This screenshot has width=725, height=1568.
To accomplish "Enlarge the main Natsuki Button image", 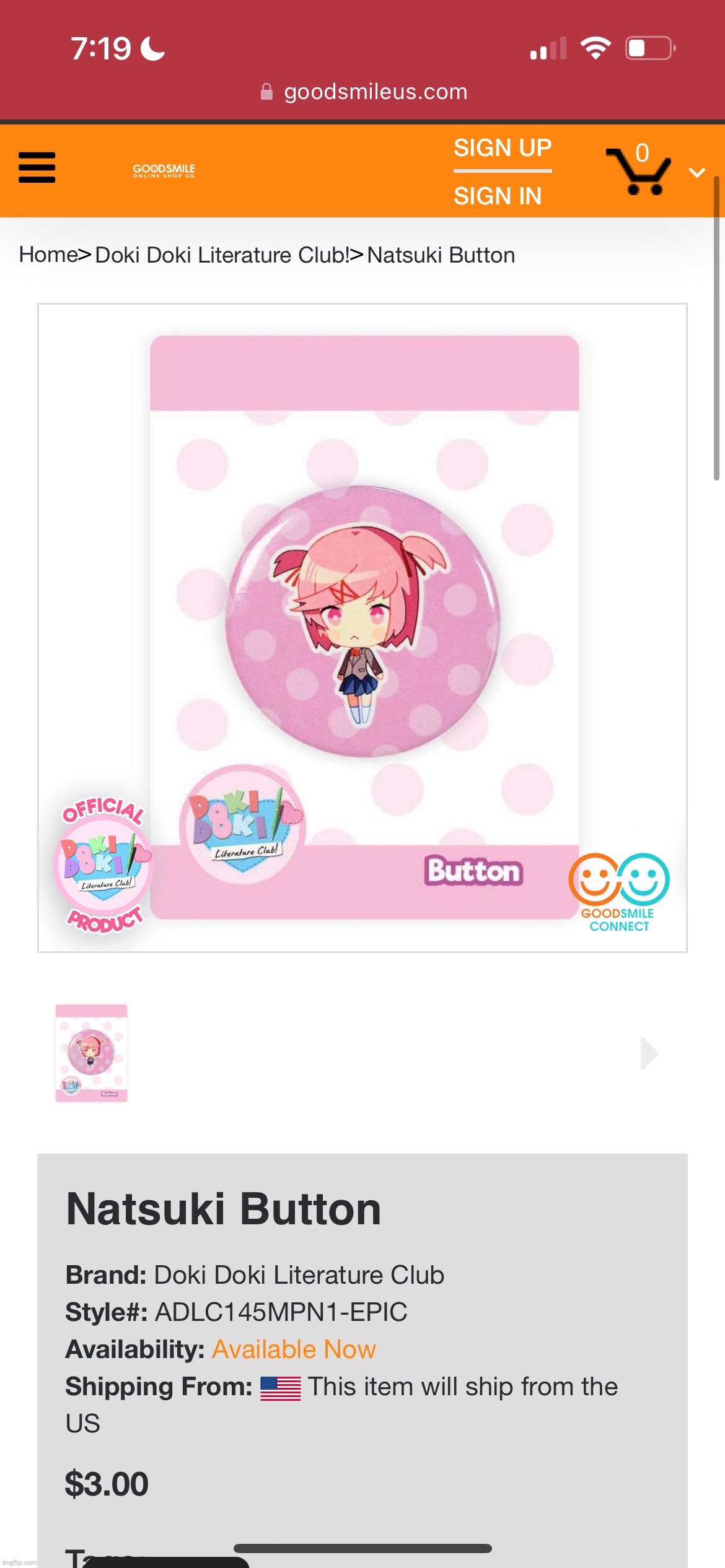I will pyautogui.click(x=362, y=627).
